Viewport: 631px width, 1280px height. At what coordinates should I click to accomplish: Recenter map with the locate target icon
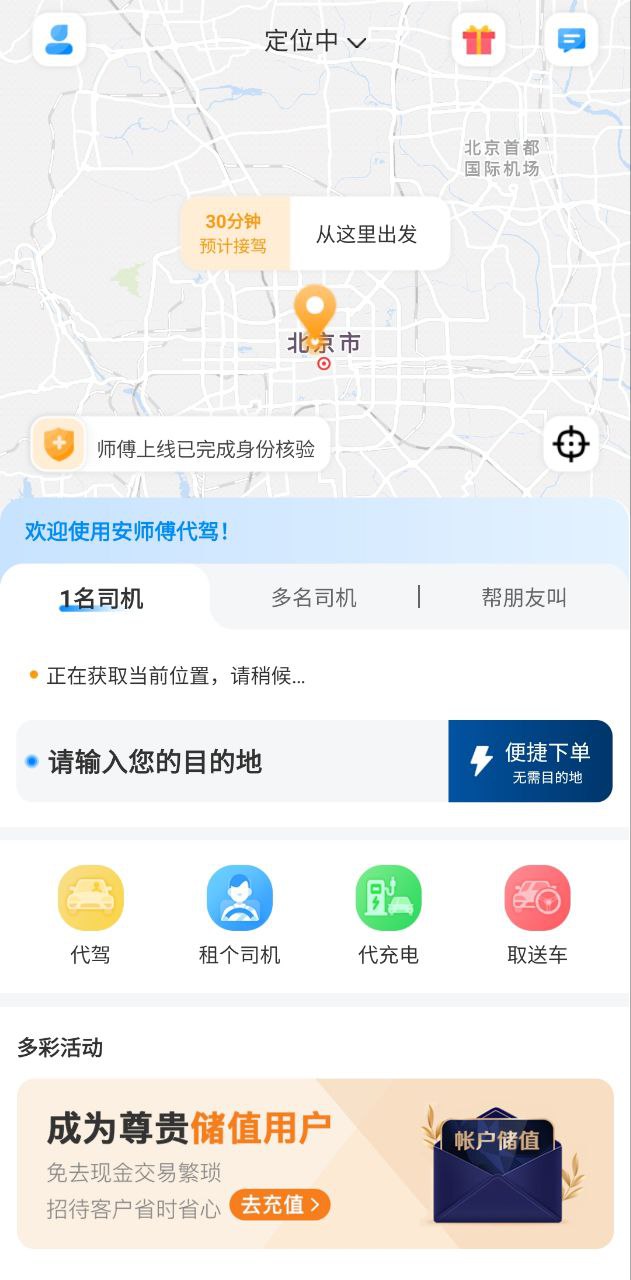click(571, 444)
